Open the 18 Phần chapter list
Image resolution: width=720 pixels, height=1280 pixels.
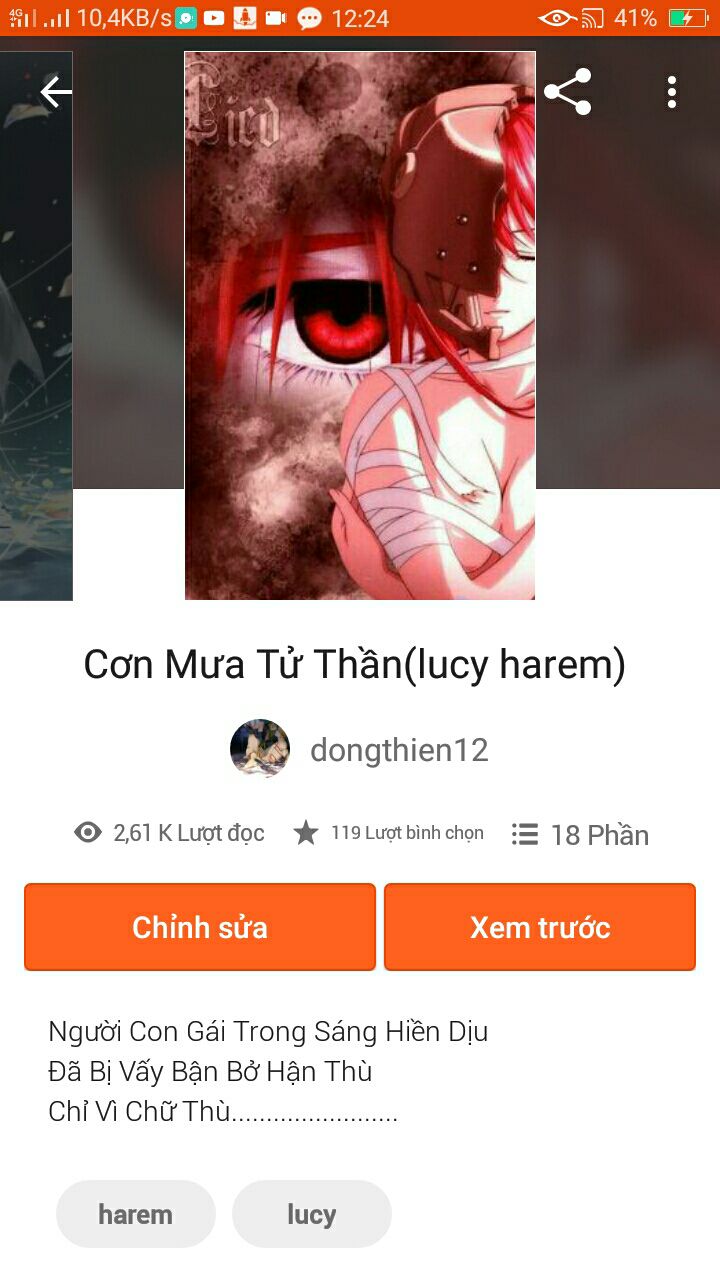coord(581,835)
